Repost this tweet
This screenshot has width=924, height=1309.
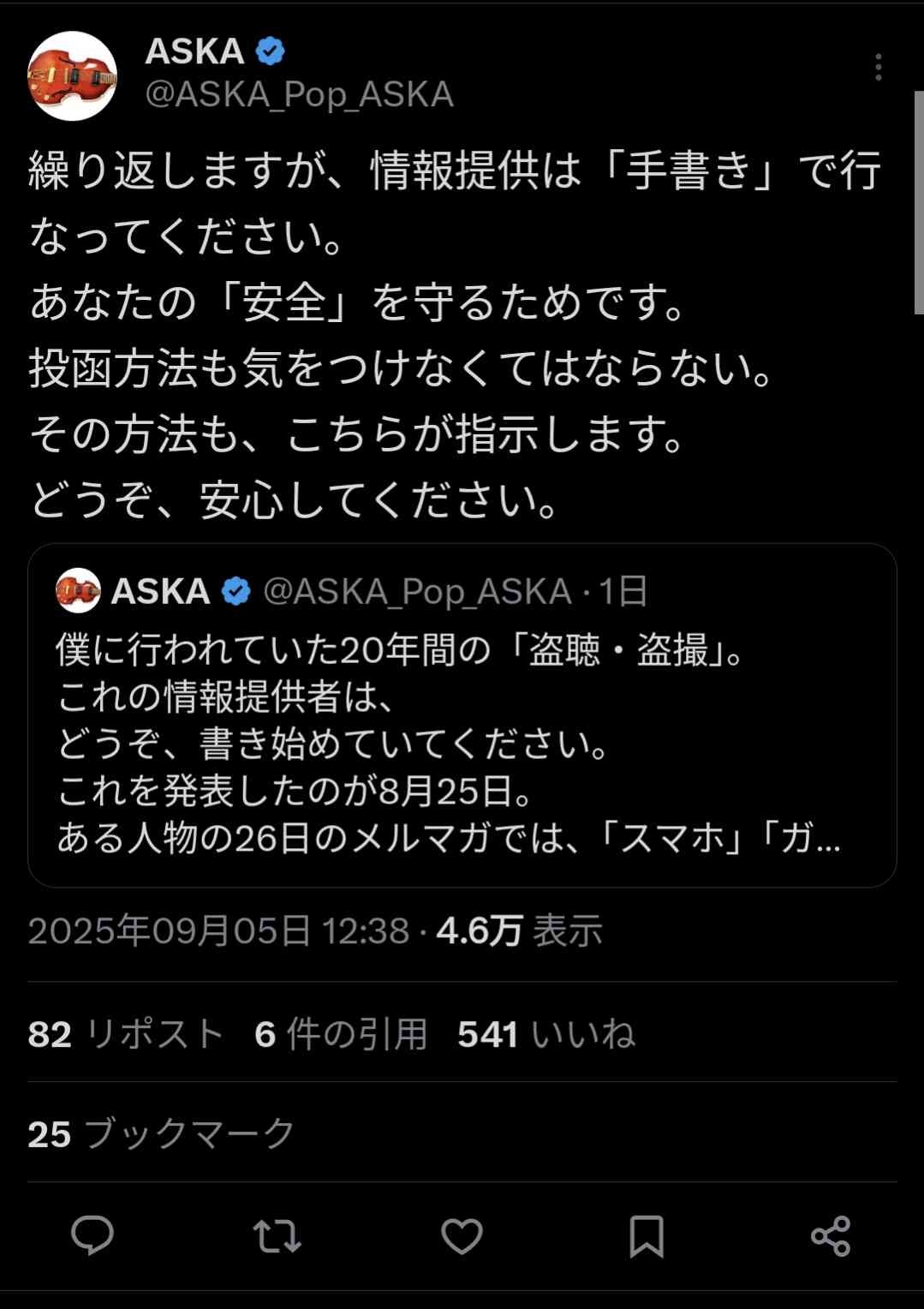pos(277,1236)
